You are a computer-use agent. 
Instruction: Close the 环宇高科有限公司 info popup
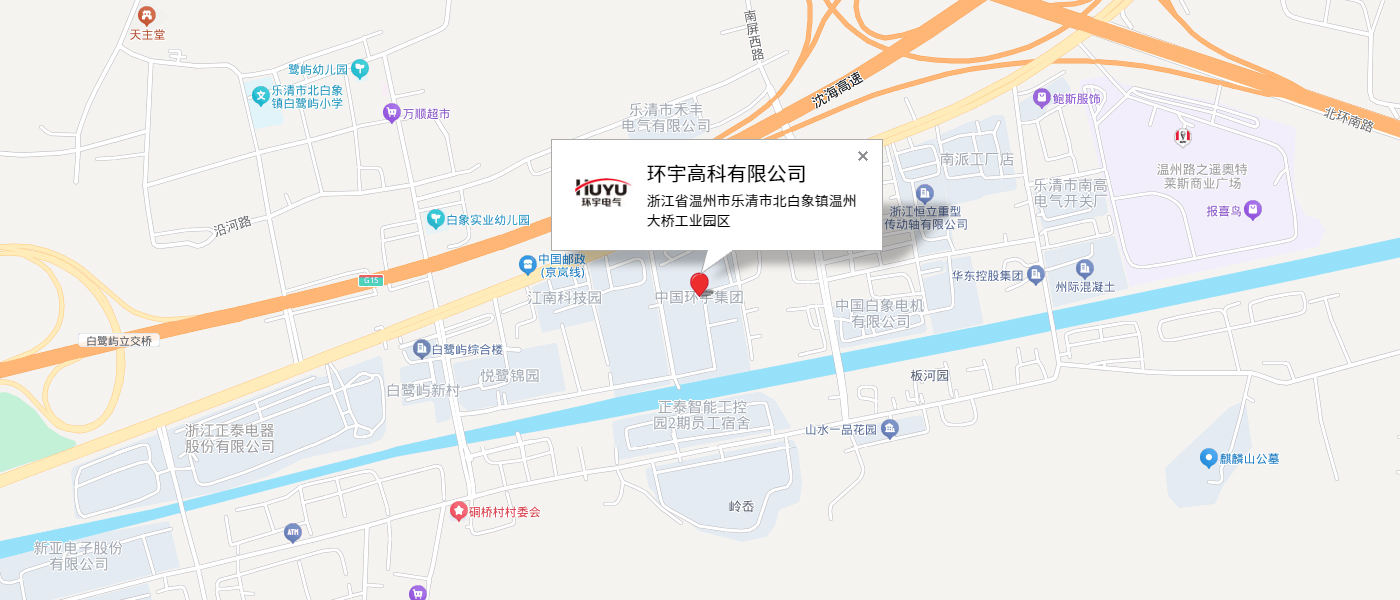coord(863,156)
